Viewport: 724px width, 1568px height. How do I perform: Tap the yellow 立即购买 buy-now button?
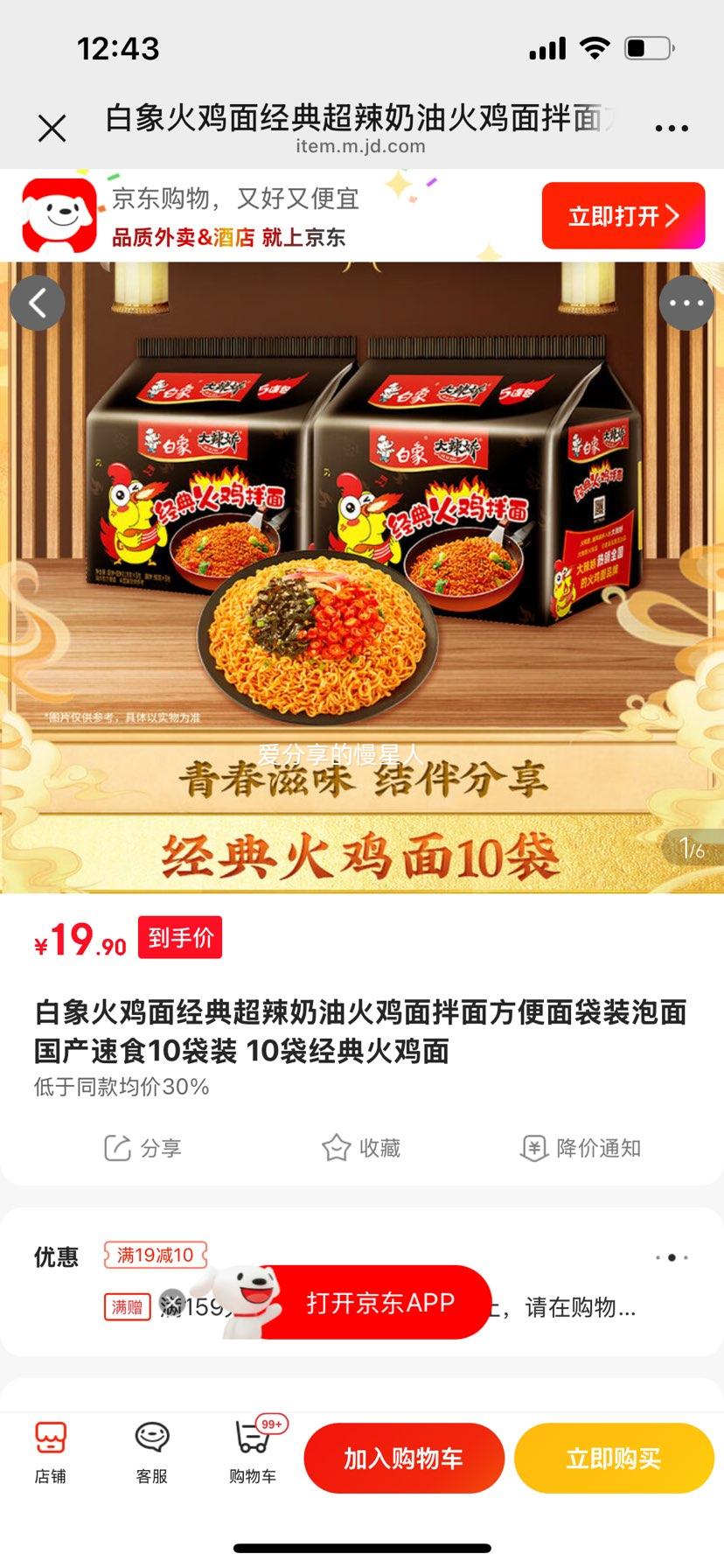tap(613, 1456)
